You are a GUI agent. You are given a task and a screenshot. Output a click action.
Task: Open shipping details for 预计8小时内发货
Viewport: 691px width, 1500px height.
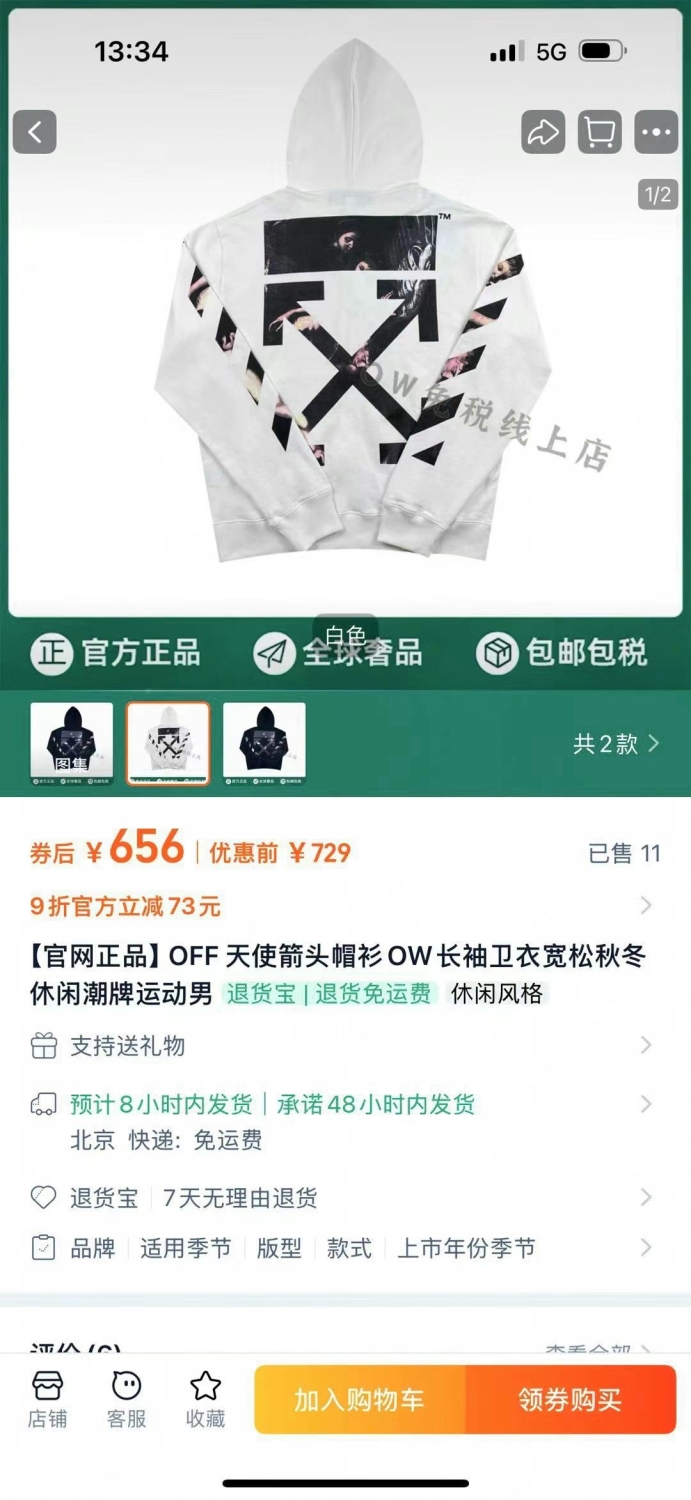pos(345,1121)
